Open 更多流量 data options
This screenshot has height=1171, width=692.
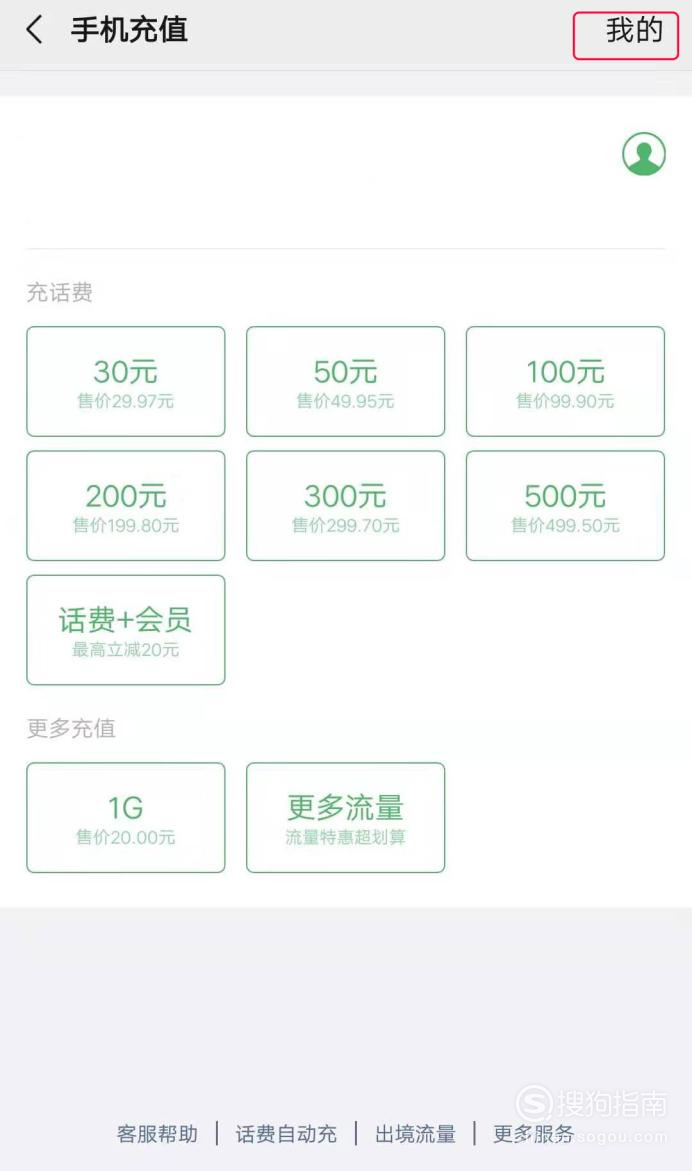[x=346, y=818]
